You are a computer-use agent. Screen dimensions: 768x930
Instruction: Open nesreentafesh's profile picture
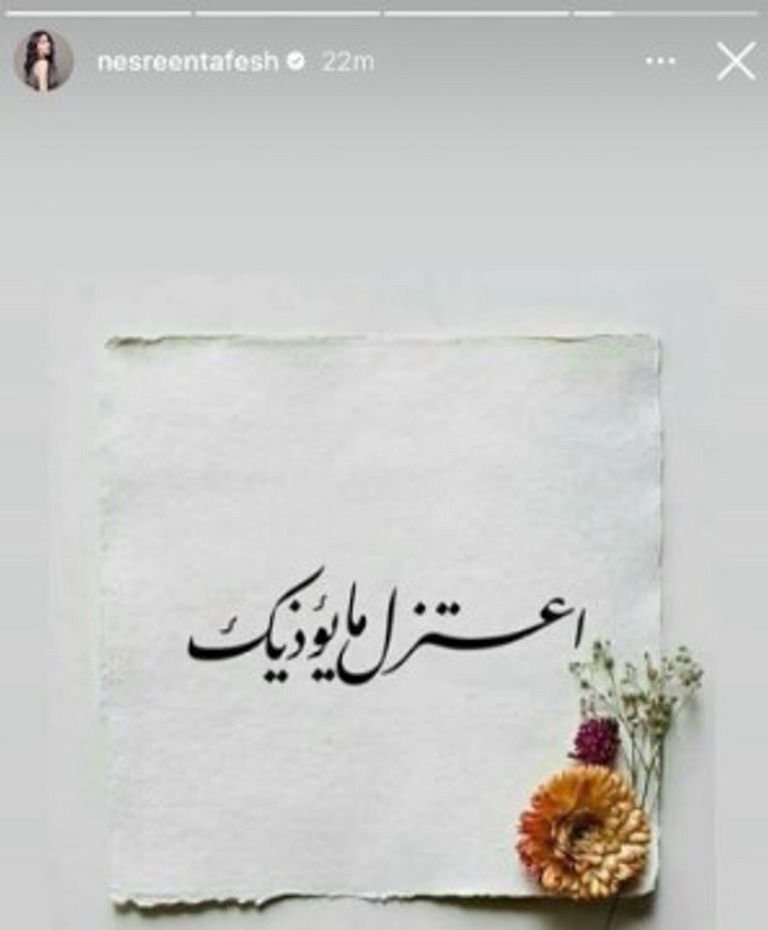(x=42, y=61)
